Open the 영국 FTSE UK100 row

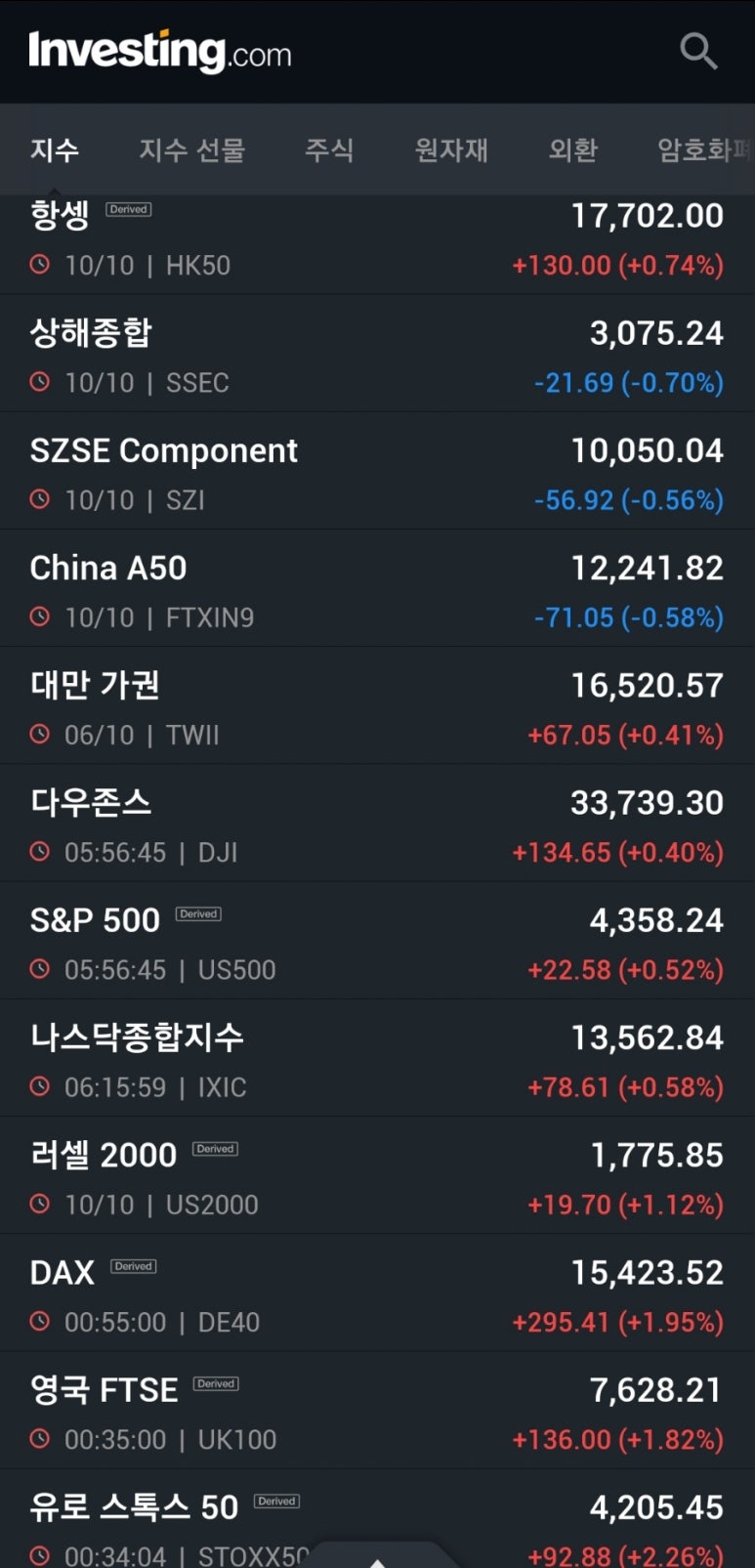(377, 1411)
